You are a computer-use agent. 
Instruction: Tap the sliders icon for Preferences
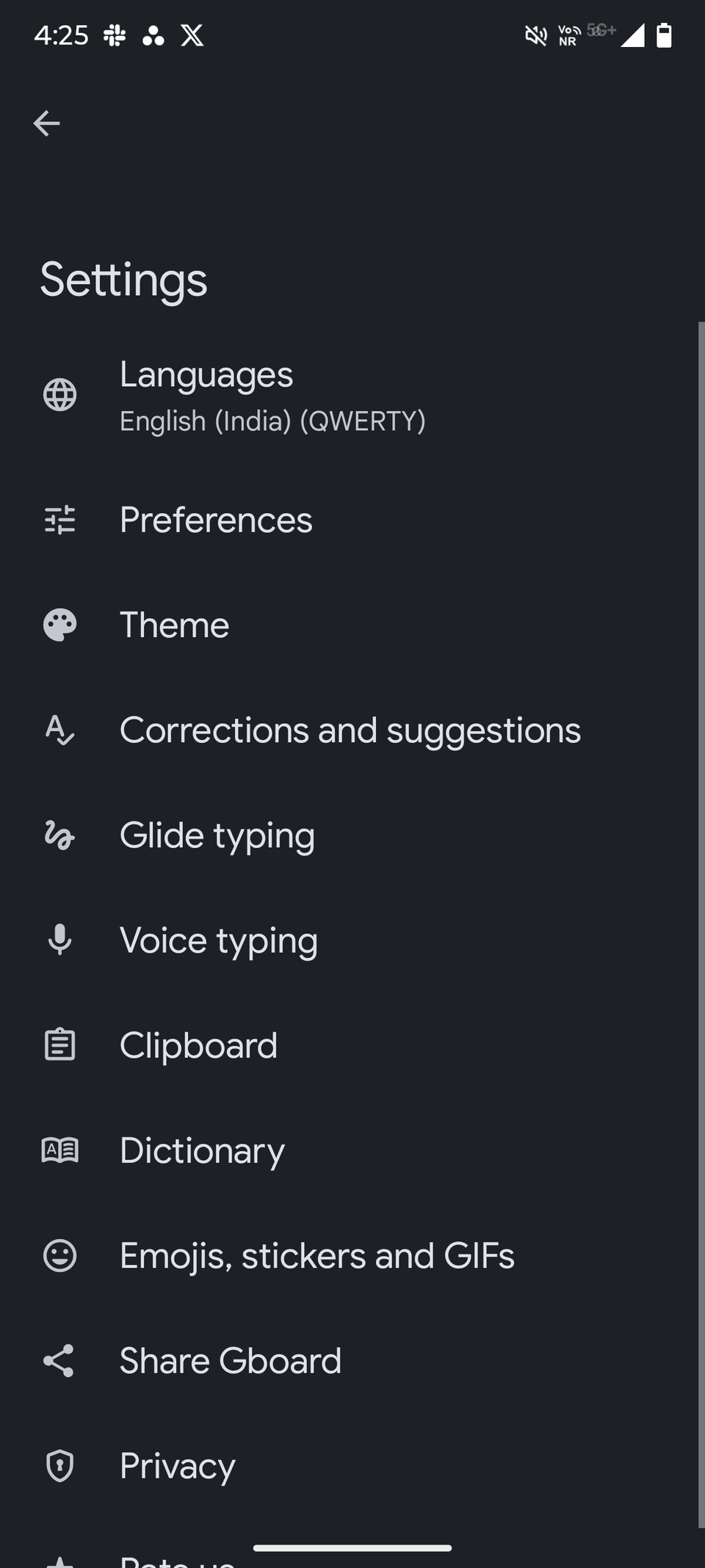click(59, 520)
